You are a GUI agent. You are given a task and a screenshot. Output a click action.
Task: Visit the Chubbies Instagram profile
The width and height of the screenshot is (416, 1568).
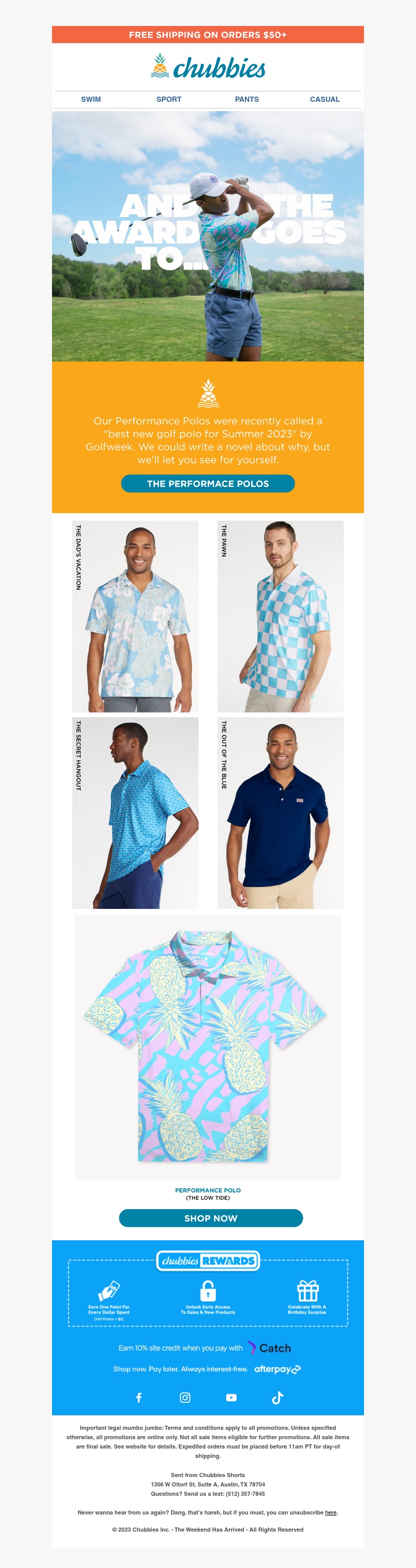(185, 1398)
